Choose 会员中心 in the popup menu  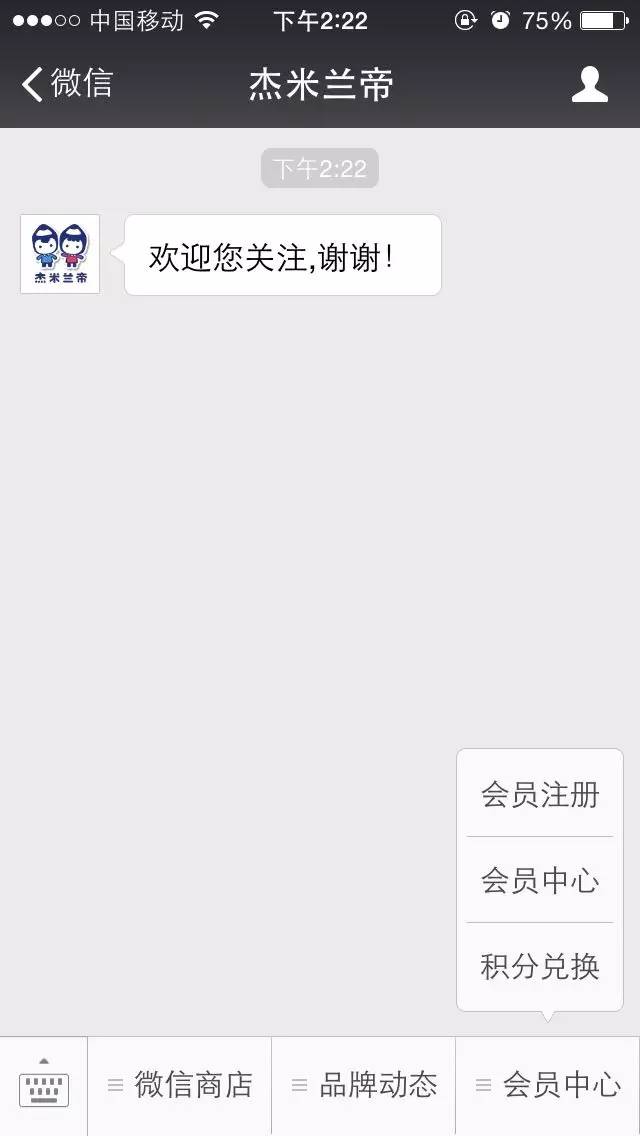[540, 880]
